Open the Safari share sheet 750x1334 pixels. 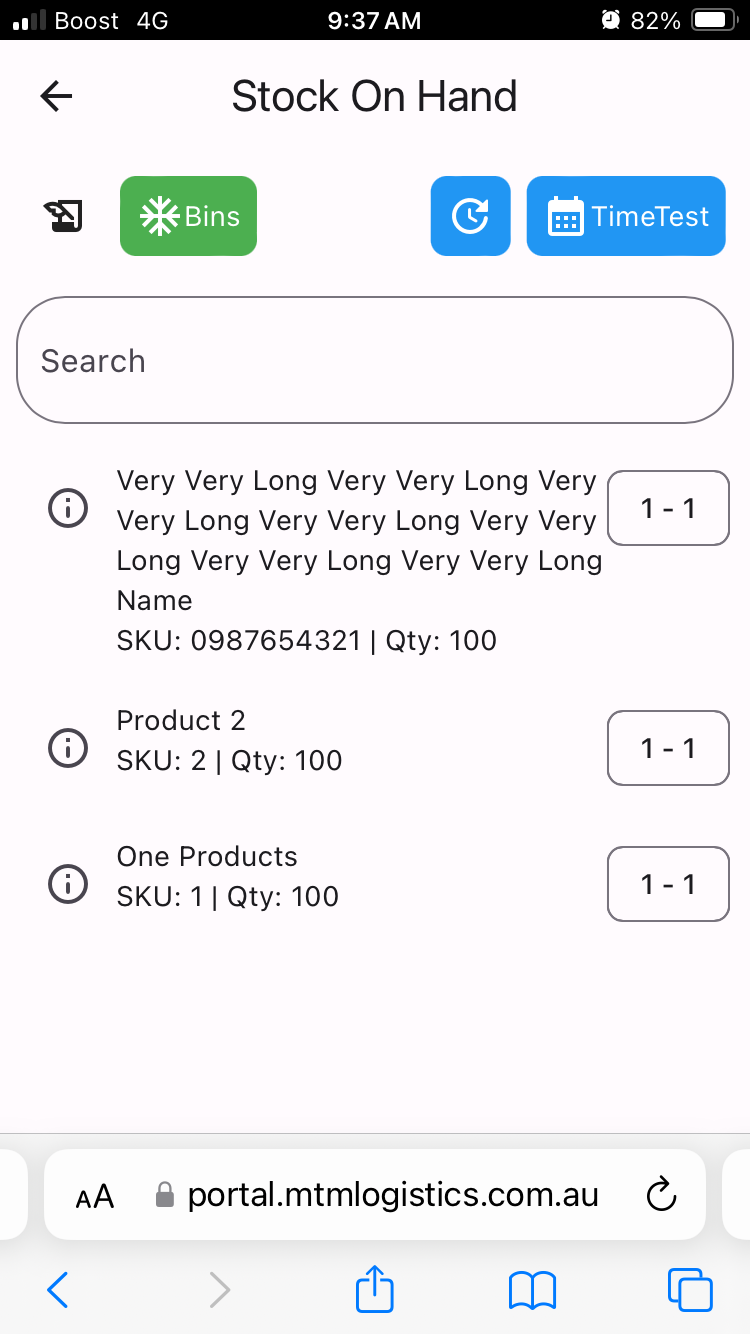click(375, 1288)
